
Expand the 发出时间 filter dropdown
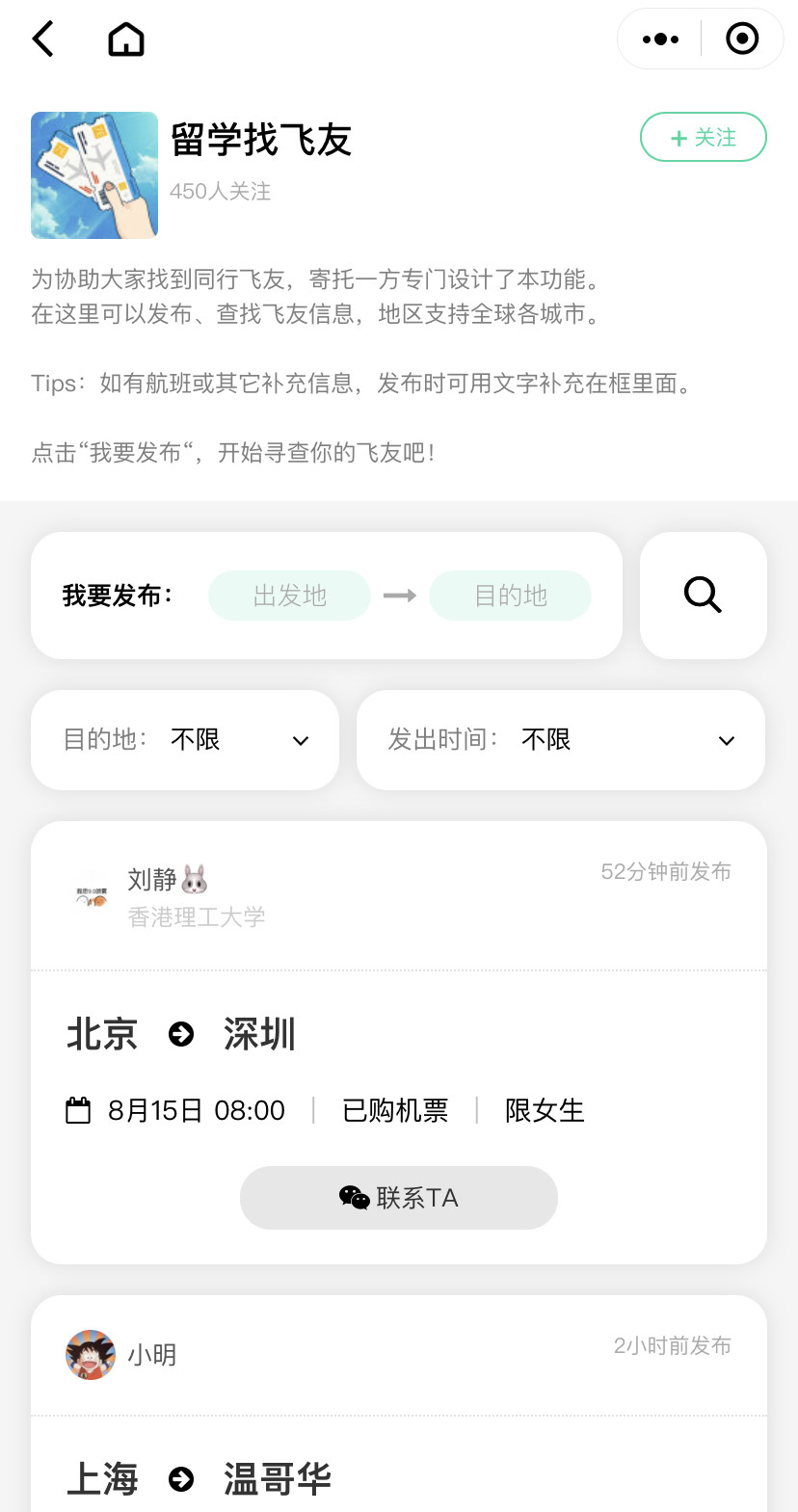tap(560, 740)
